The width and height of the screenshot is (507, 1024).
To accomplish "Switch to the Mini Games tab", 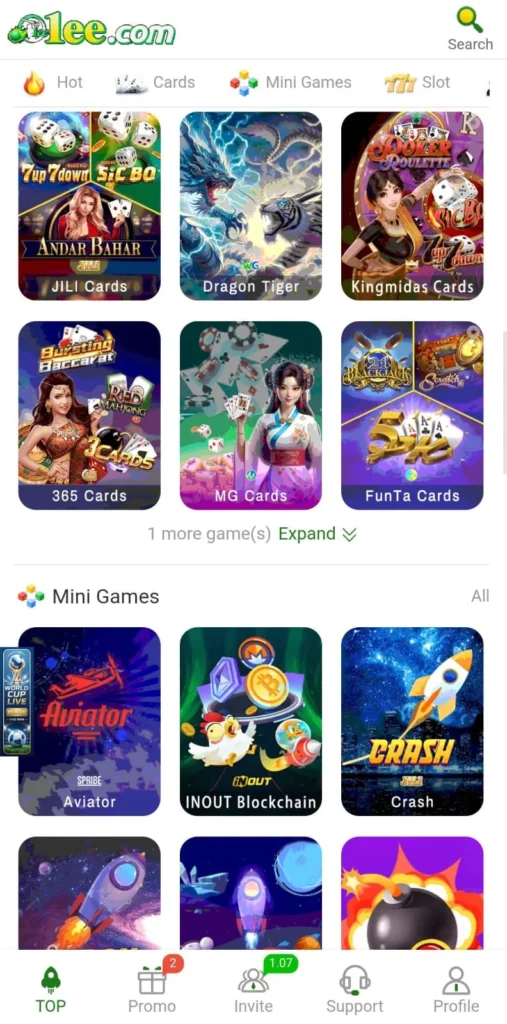I will pos(290,82).
